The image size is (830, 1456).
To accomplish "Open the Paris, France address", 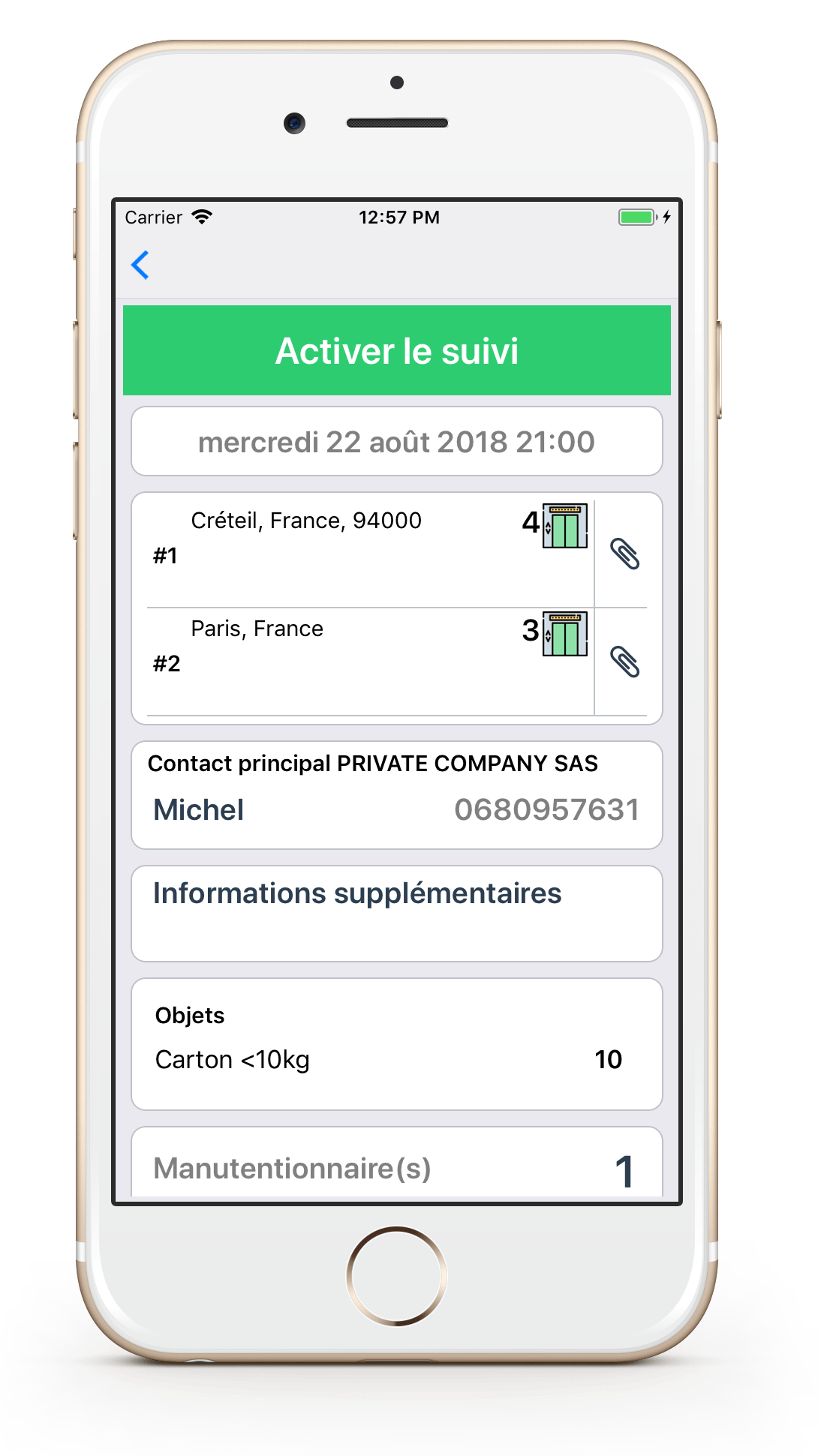I will (x=257, y=629).
